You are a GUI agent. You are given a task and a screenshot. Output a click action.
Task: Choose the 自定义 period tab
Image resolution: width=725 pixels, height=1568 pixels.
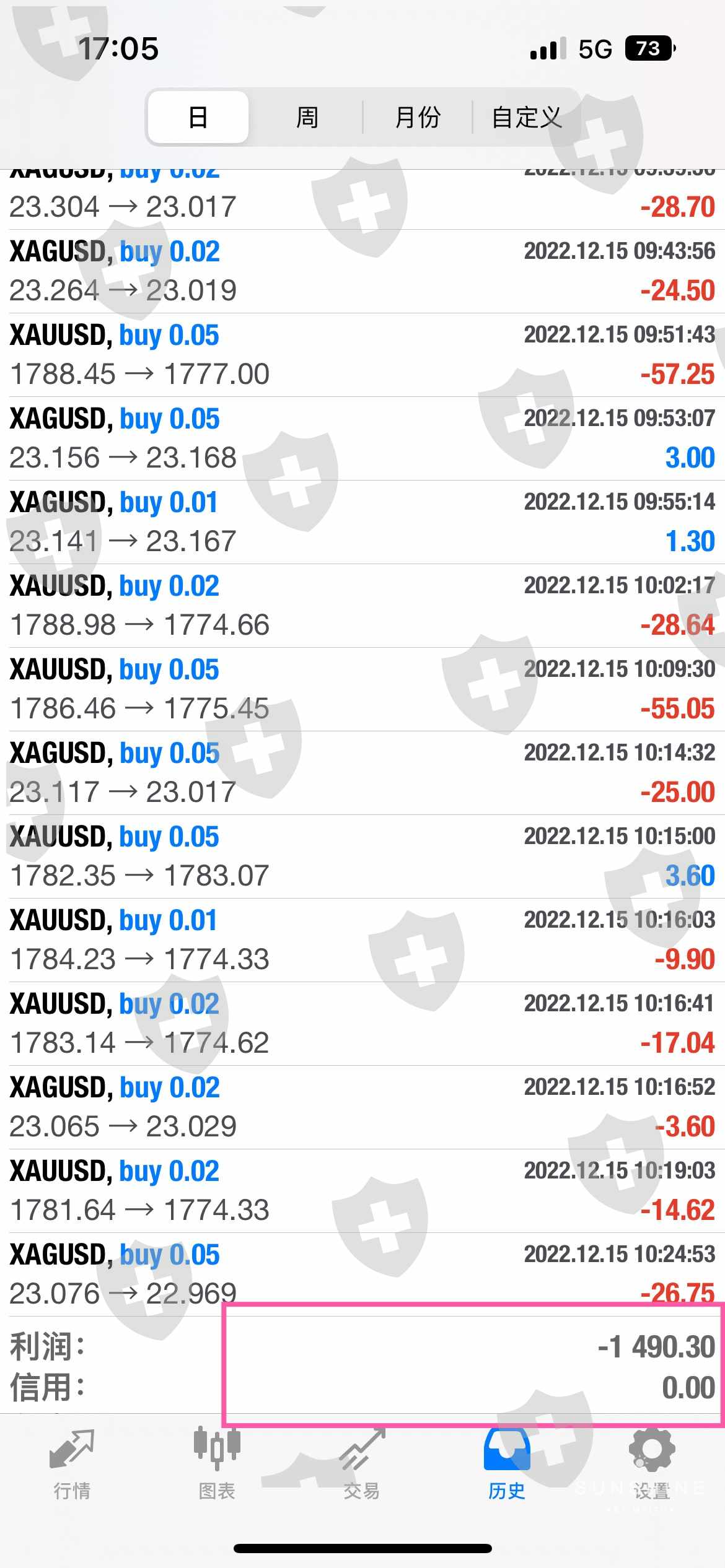(527, 117)
